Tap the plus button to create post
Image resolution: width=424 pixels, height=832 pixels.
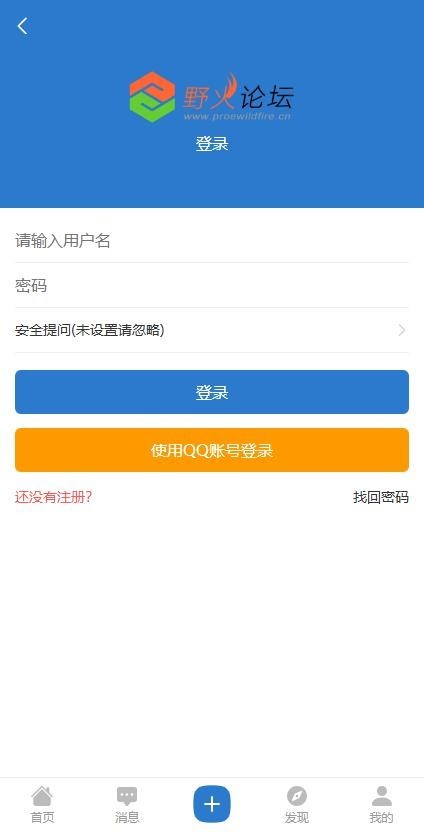point(212,804)
